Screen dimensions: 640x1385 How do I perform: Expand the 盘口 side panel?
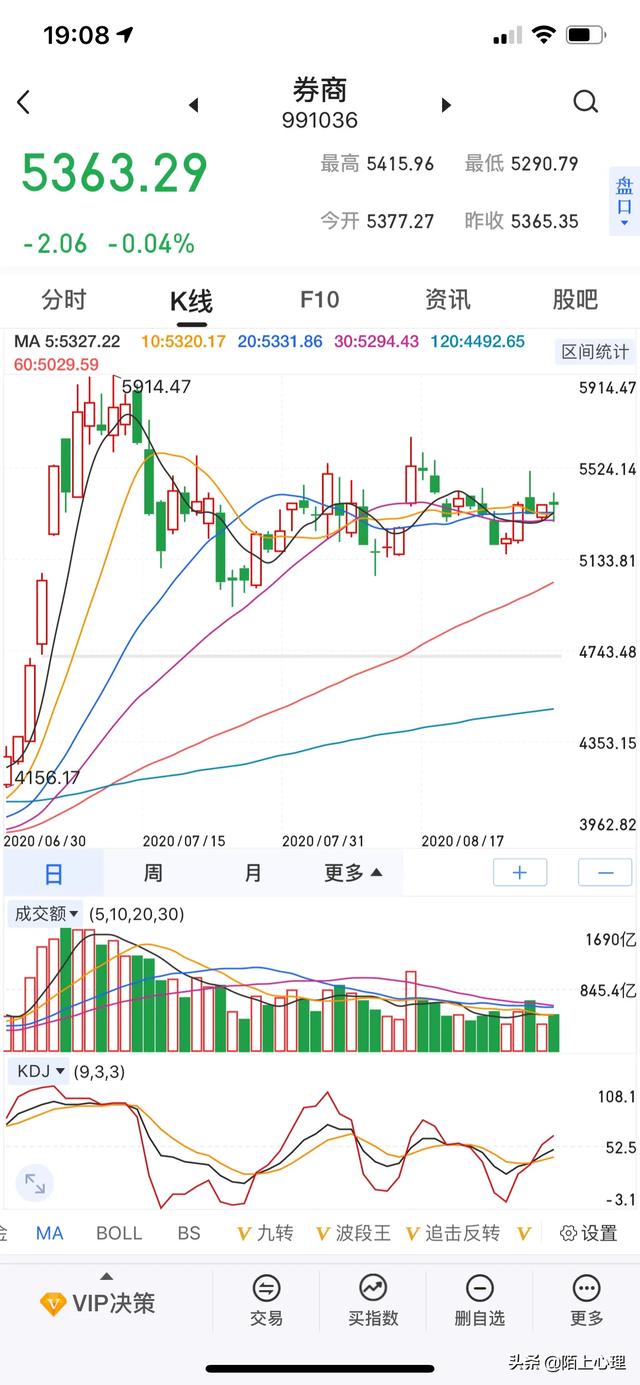[x=624, y=201]
